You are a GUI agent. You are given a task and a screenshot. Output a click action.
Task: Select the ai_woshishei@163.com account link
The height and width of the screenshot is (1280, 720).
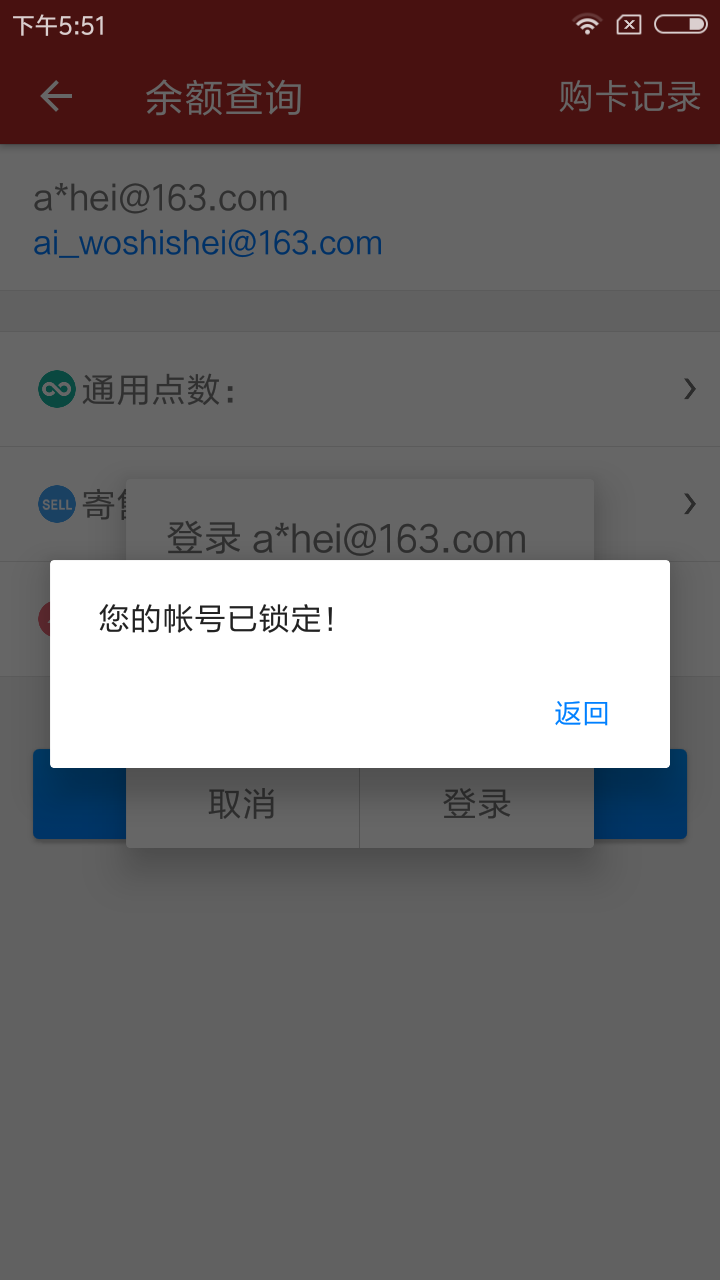coord(208,243)
